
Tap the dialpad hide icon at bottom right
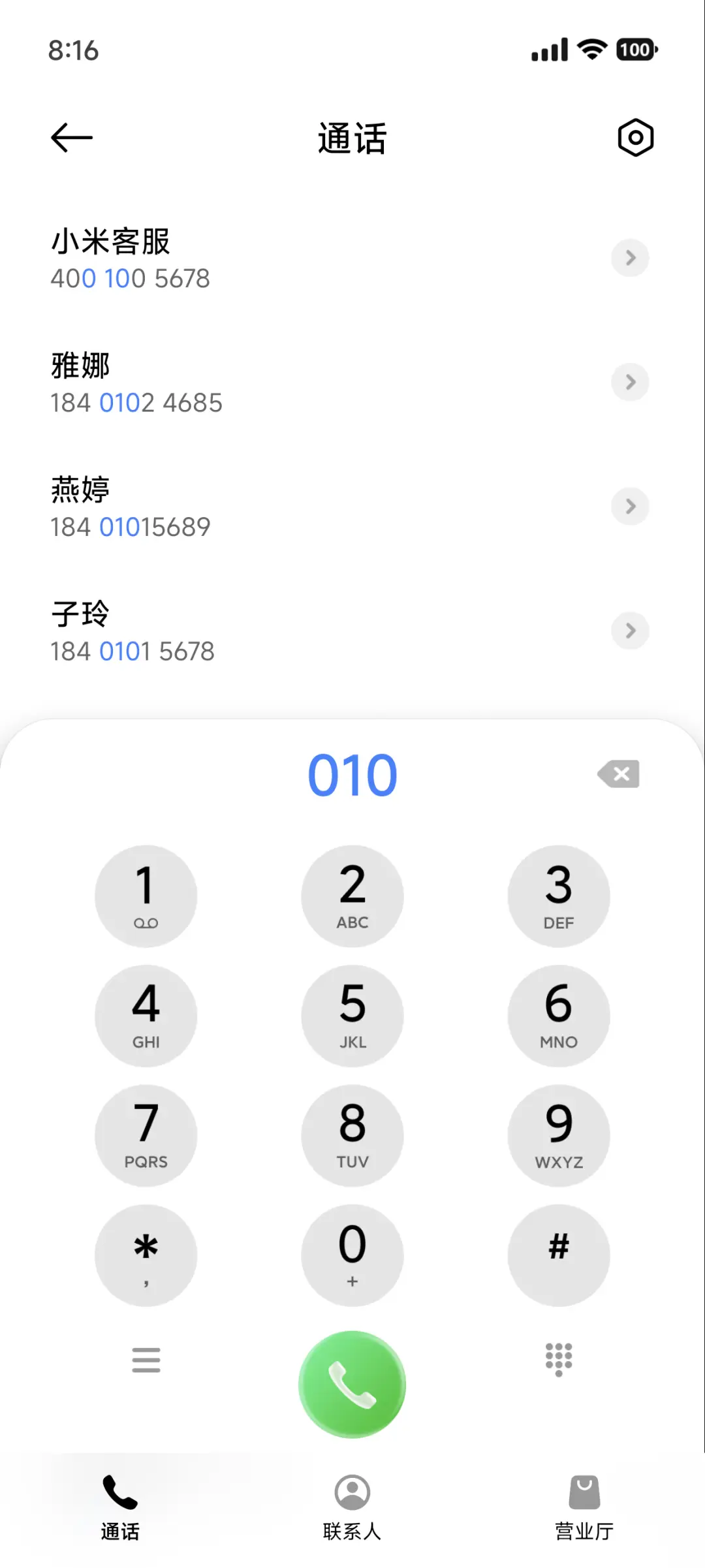pos(558,1360)
